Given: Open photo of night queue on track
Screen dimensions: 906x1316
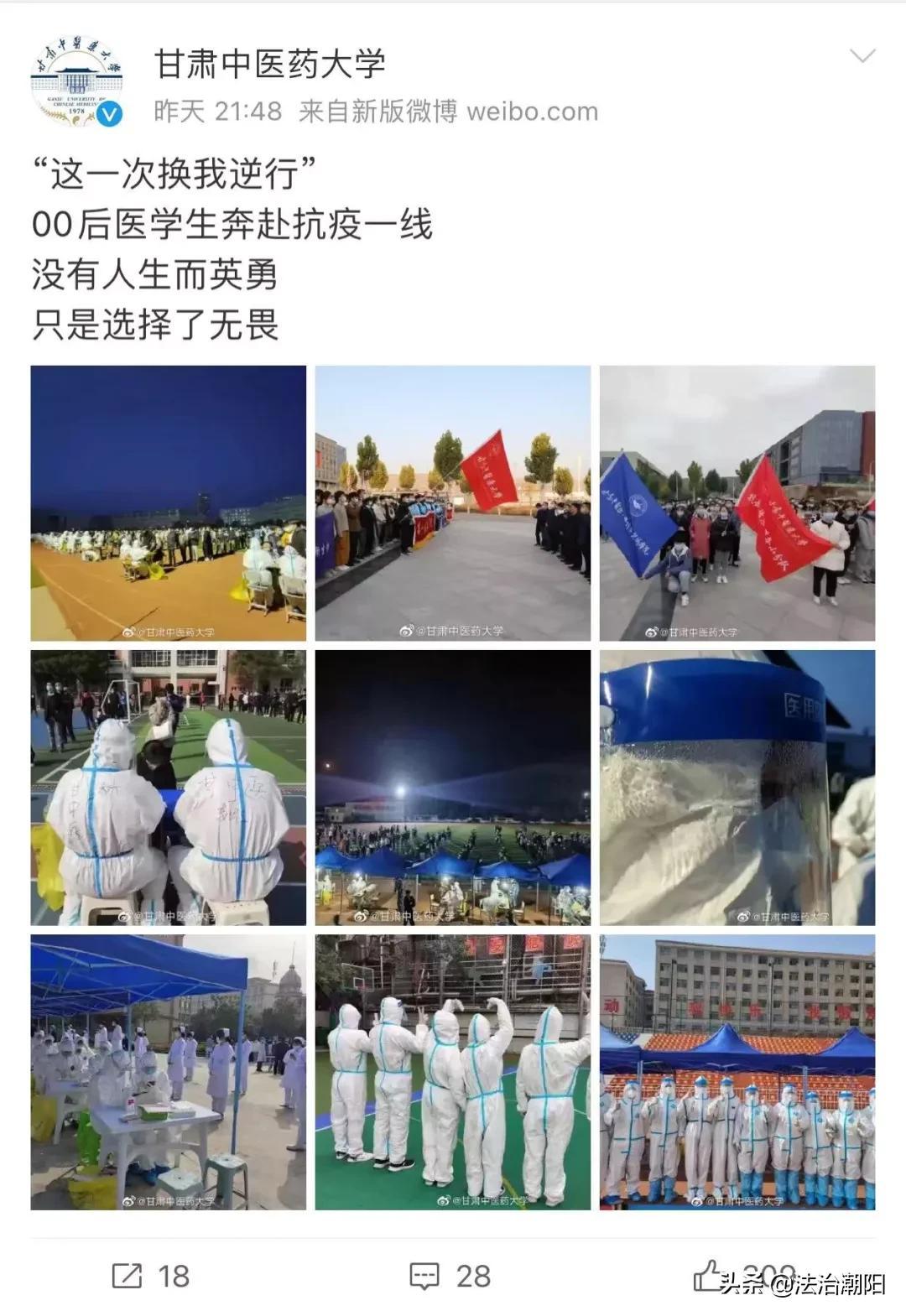Looking at the screenshot, I should tap(169, 503).
